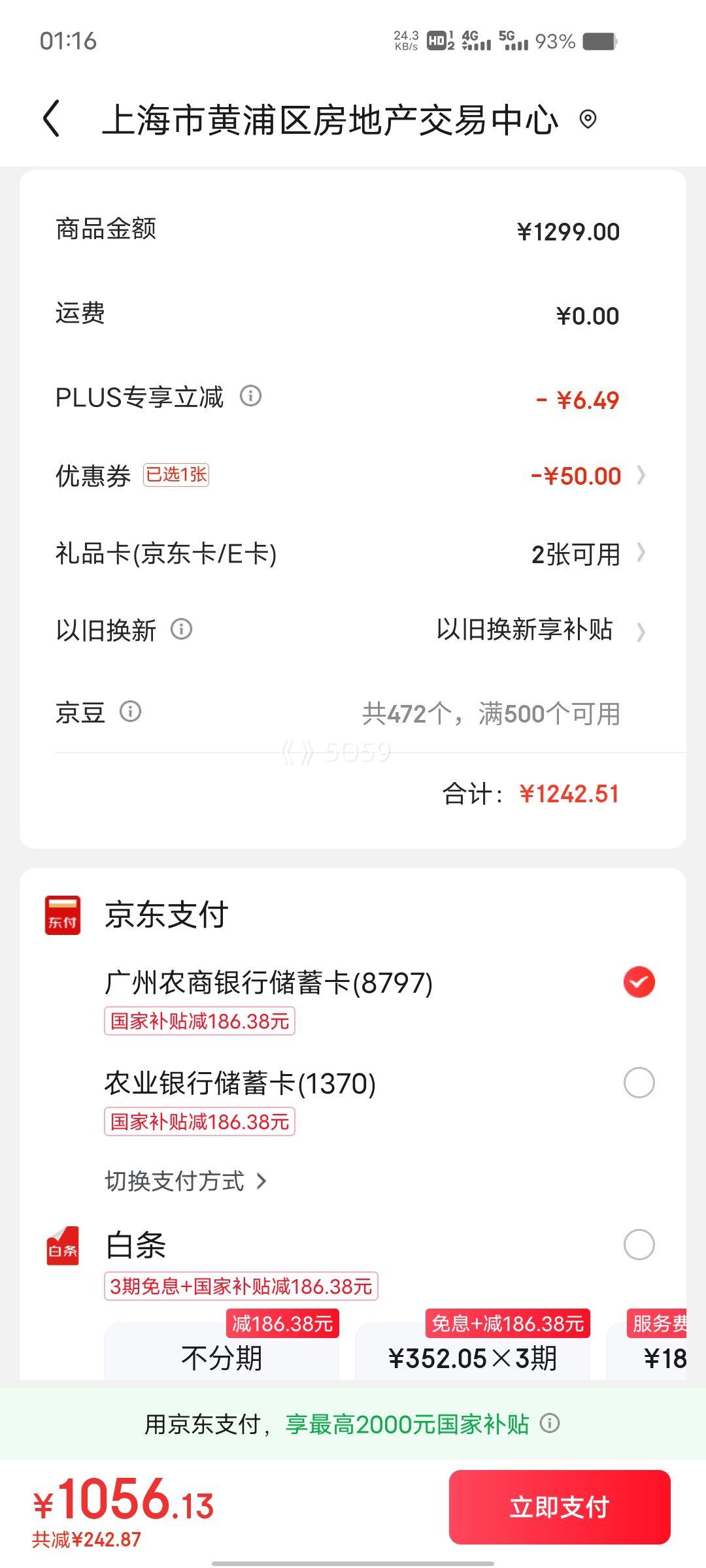Go back using the top-left arrow

(x=52, y=119)
